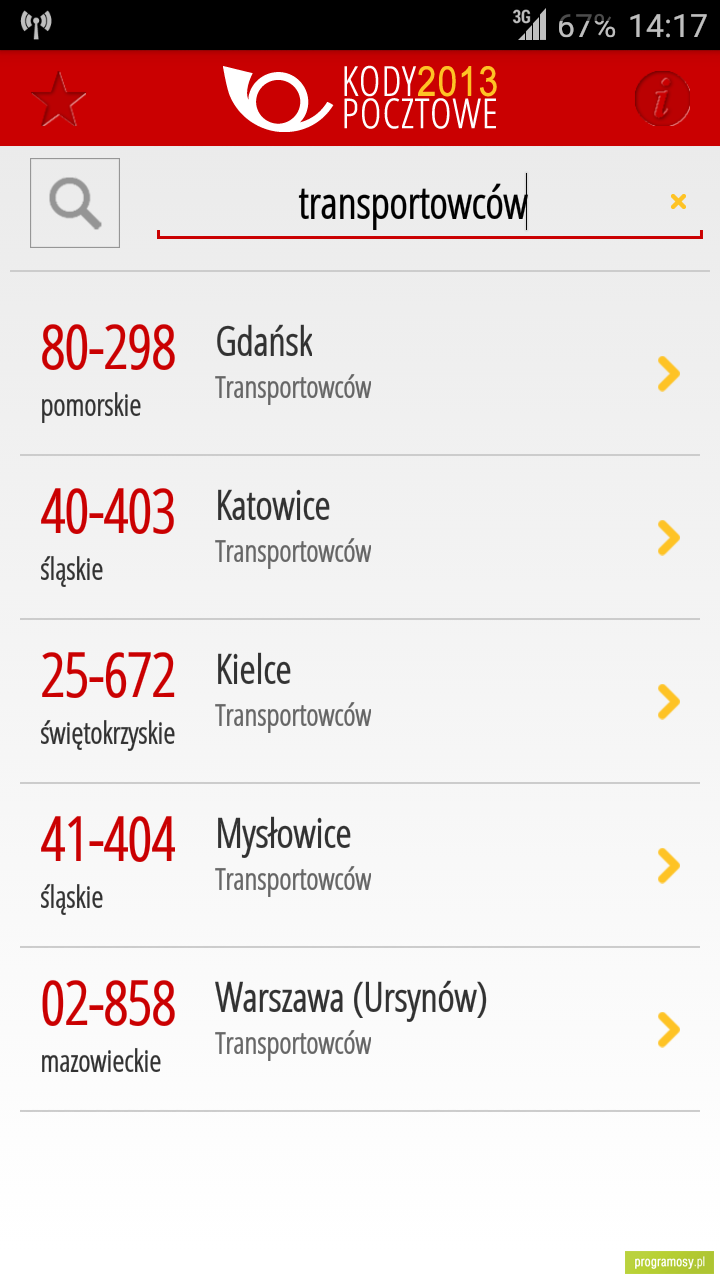The width and height of the screenshot is (720, 1280).
Task: Clear the search text
Action: [679, 202]
